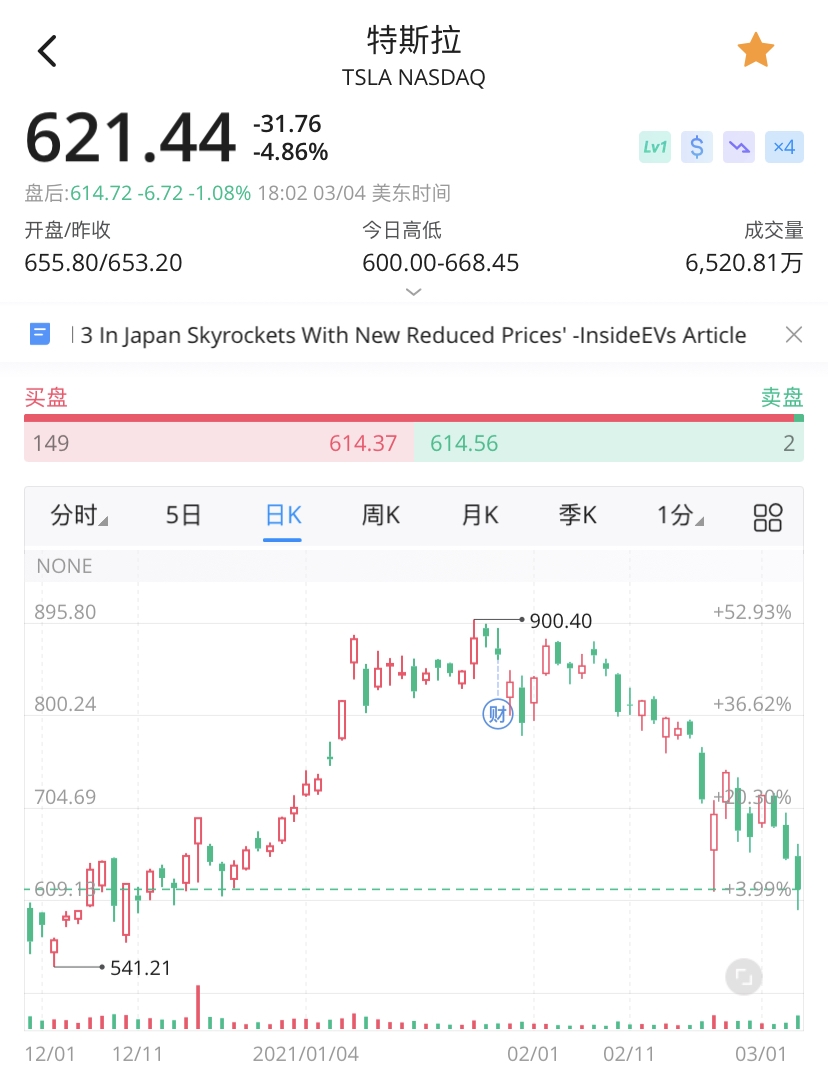Select the 日K chart tab
The height and width of the screenshot is (1078, 828).
[x=283, y=516]
